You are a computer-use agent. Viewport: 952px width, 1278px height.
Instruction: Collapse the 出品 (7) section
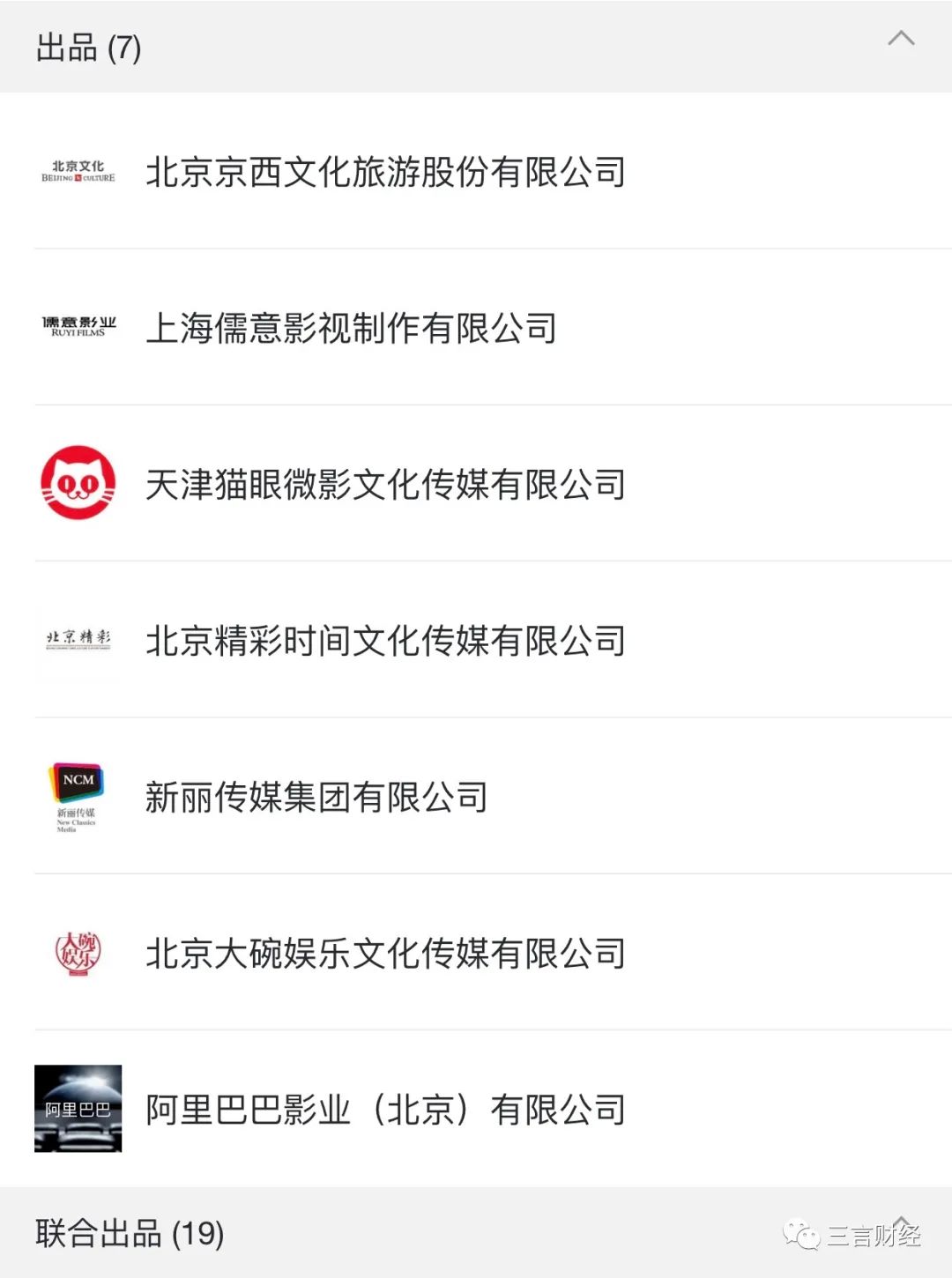point(900,40)
